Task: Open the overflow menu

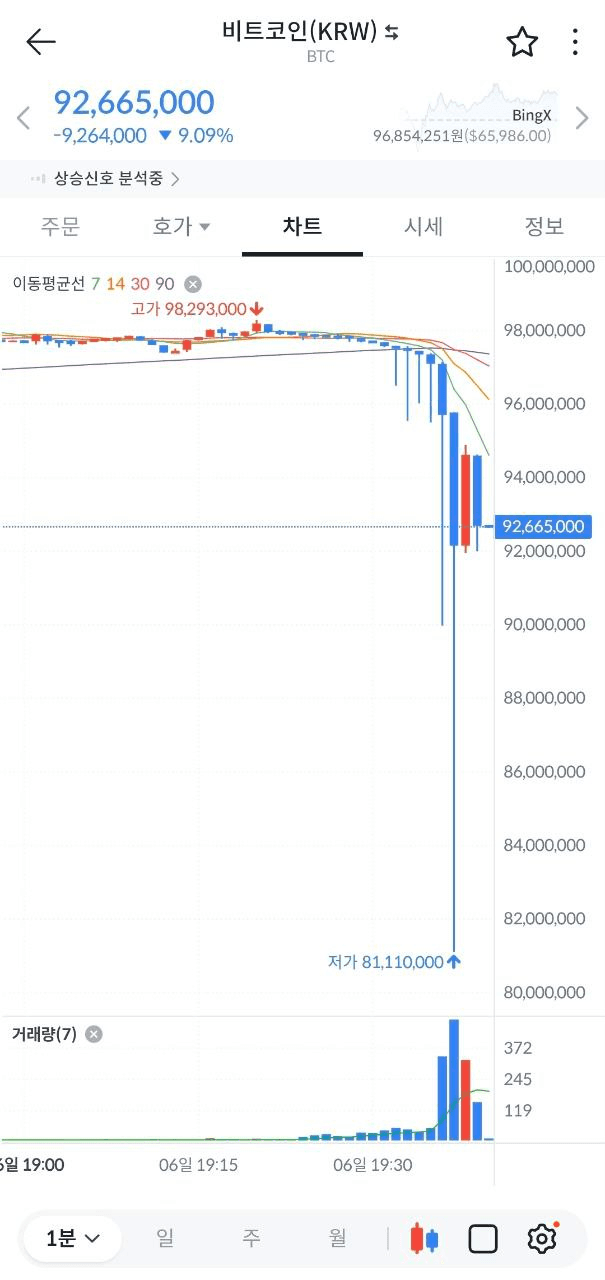Action: [x=575, y=42]
